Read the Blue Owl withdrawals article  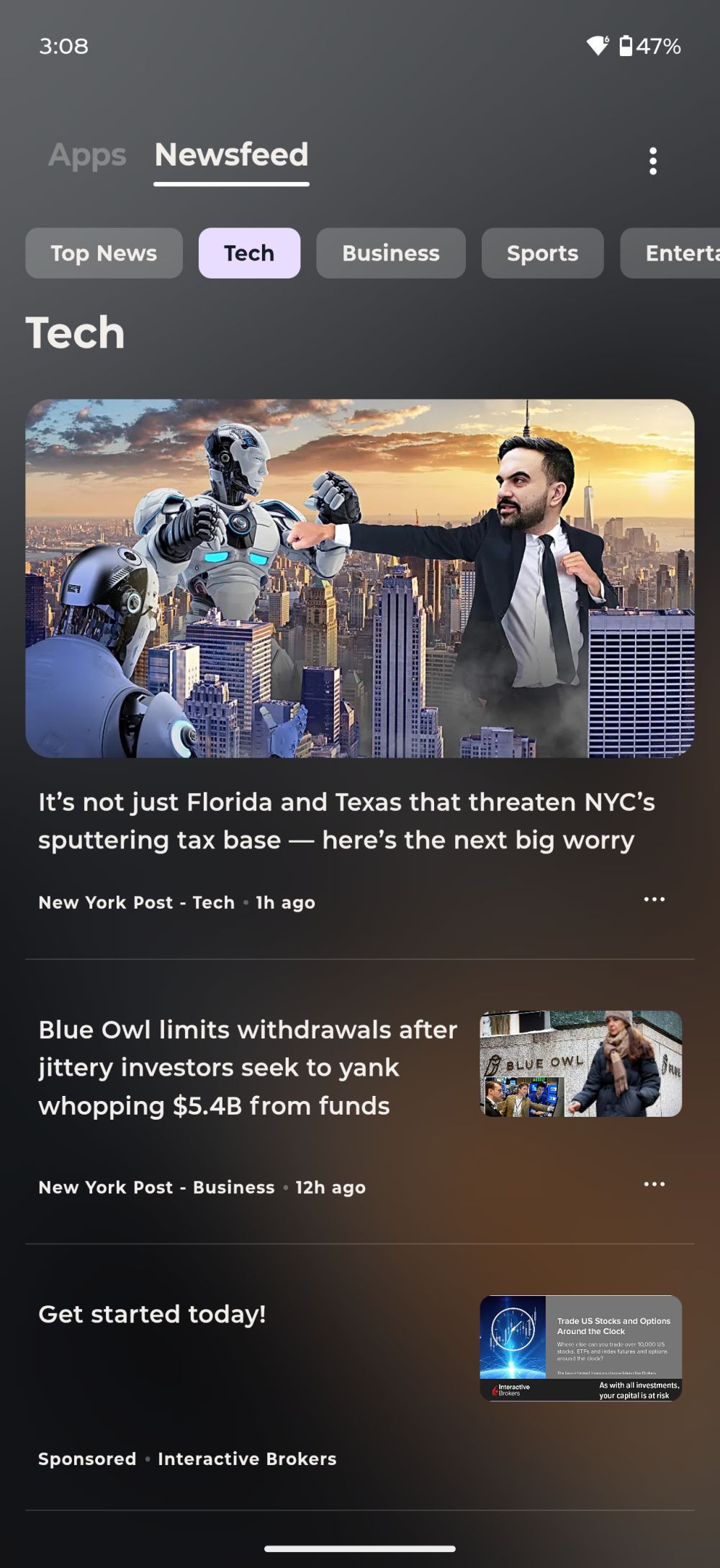tap(248, 1067)
